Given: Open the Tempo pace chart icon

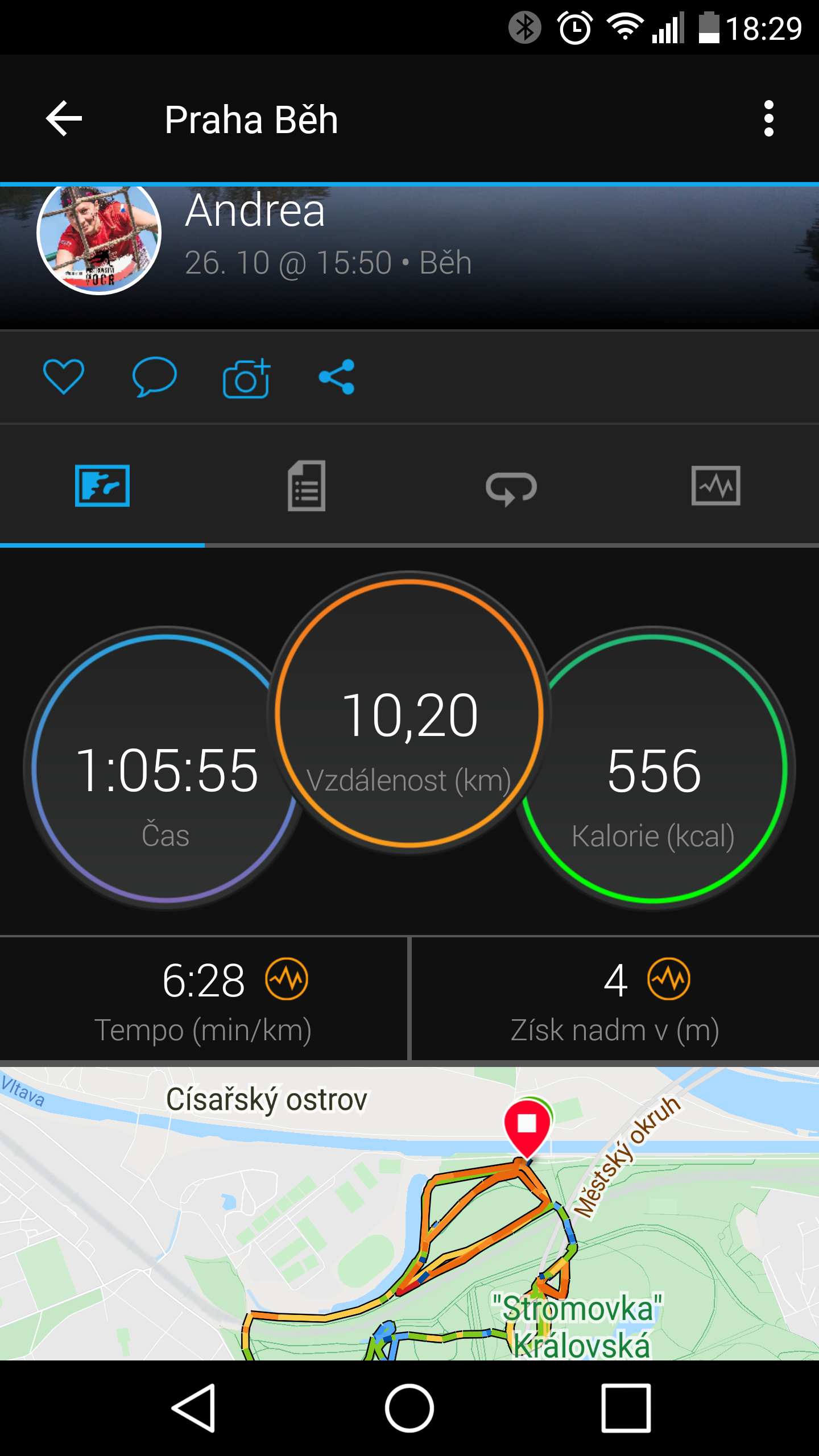Looking at the screenshot, I should [287, 979].
